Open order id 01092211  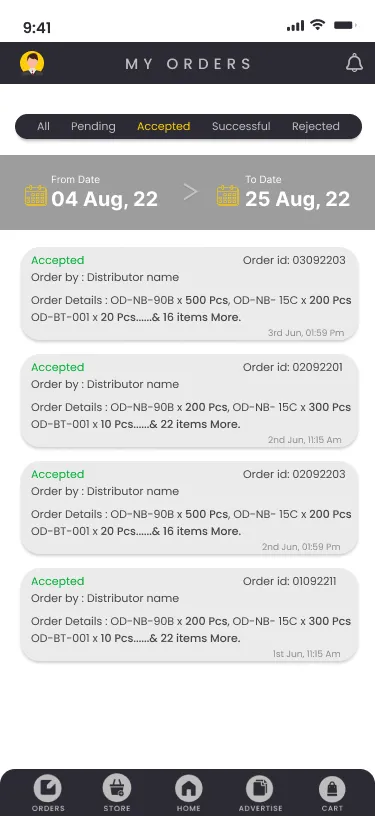pos(190,615)
